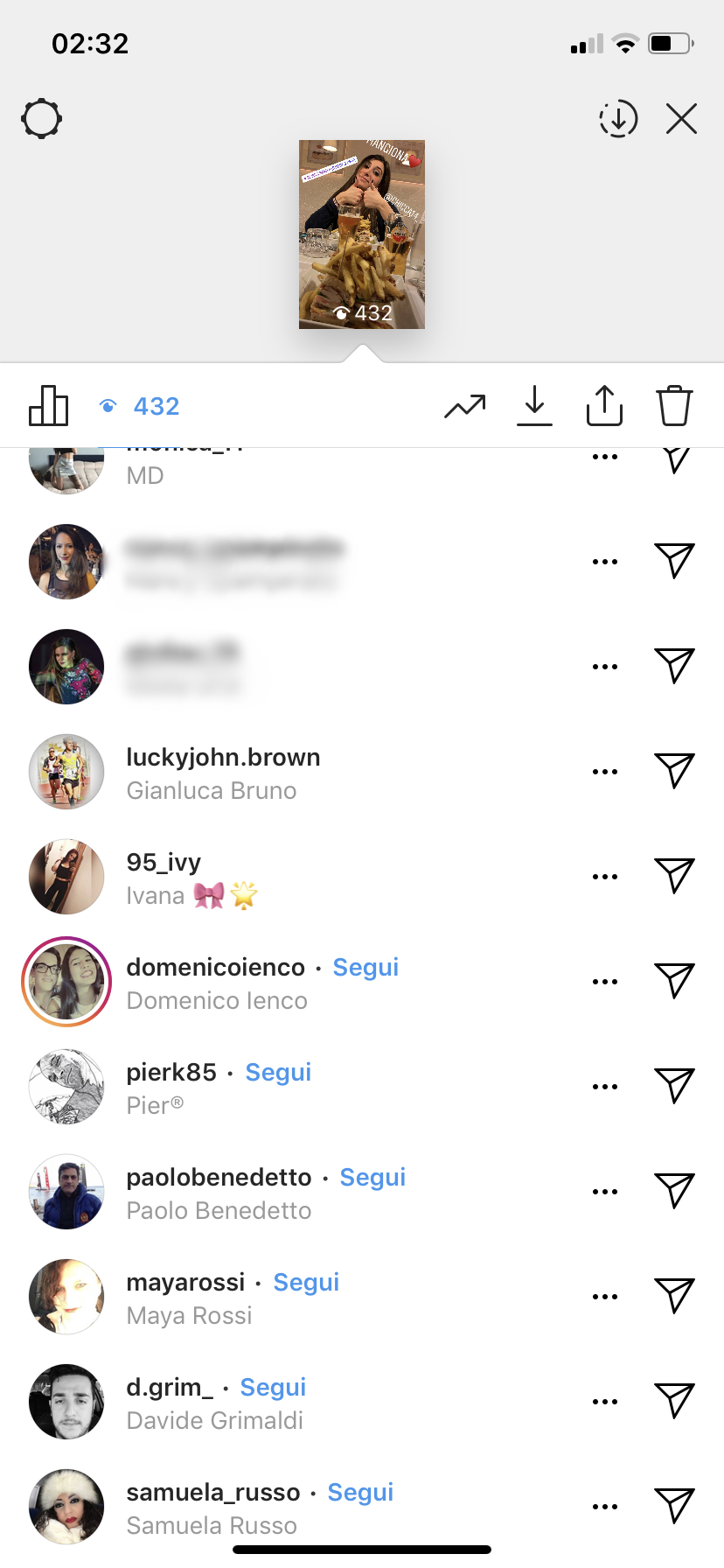Tap Segui next to paolobenedetto
The image size is (724, 1568).
372,1178
